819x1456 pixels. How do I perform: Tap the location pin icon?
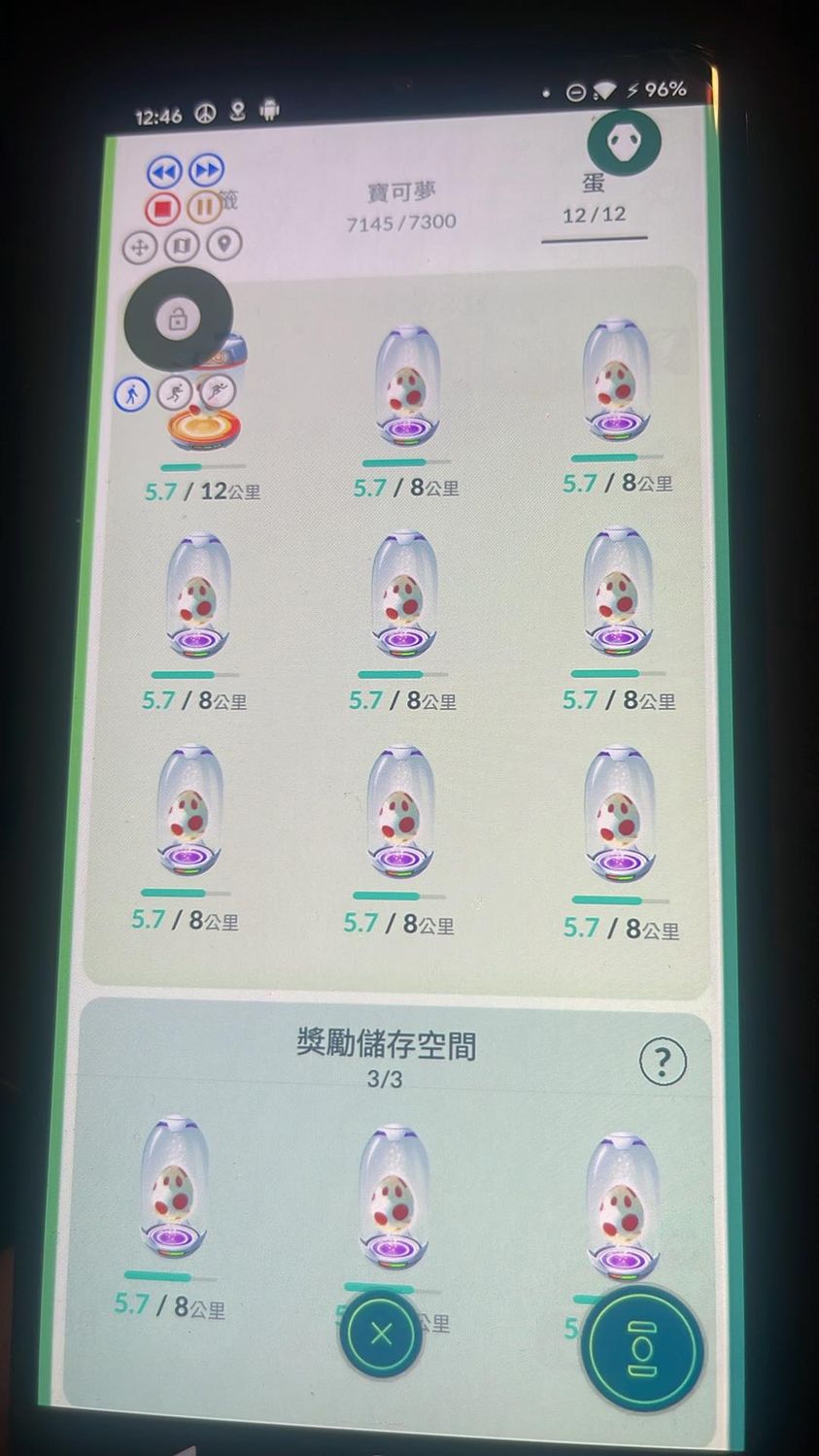point(224,243)
